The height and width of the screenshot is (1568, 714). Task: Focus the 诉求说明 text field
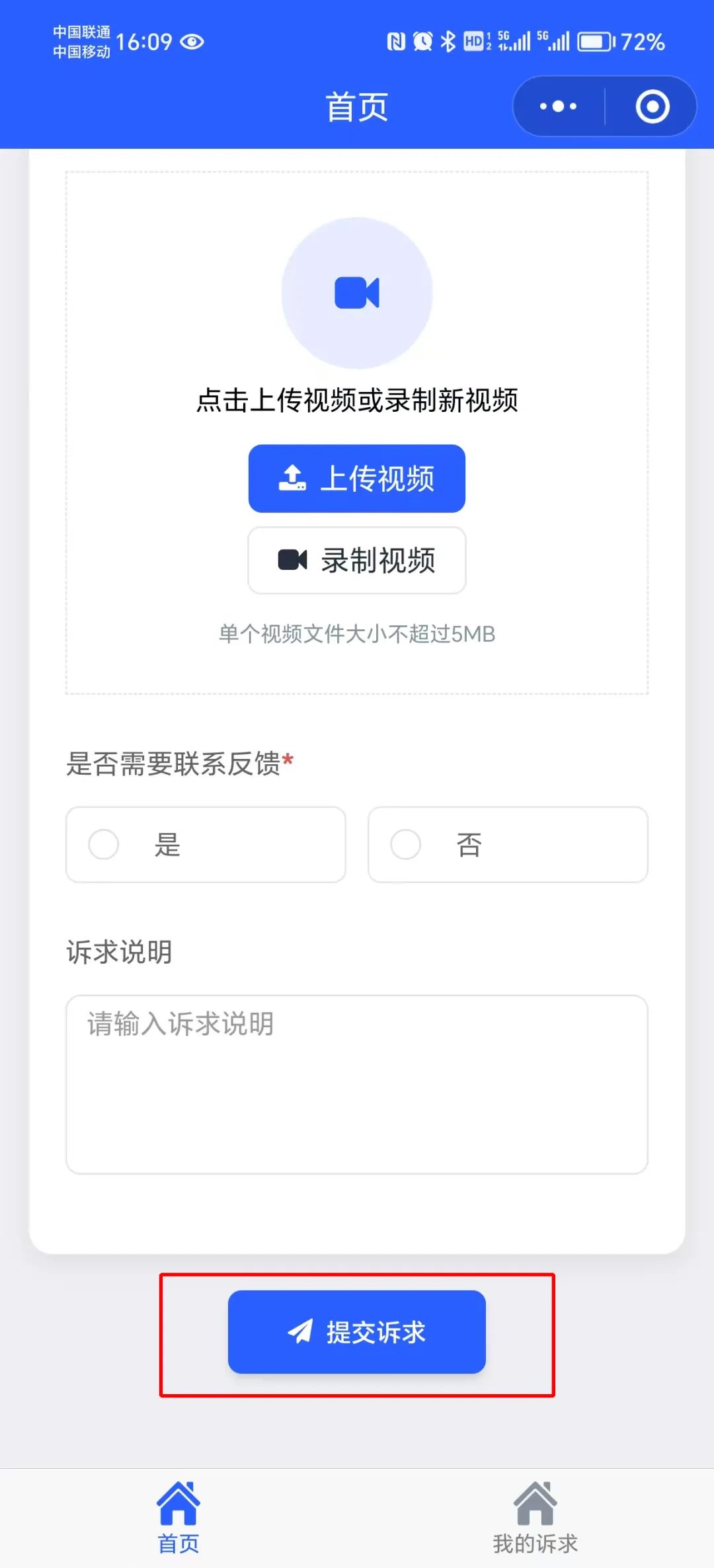tap(357, 1084)
